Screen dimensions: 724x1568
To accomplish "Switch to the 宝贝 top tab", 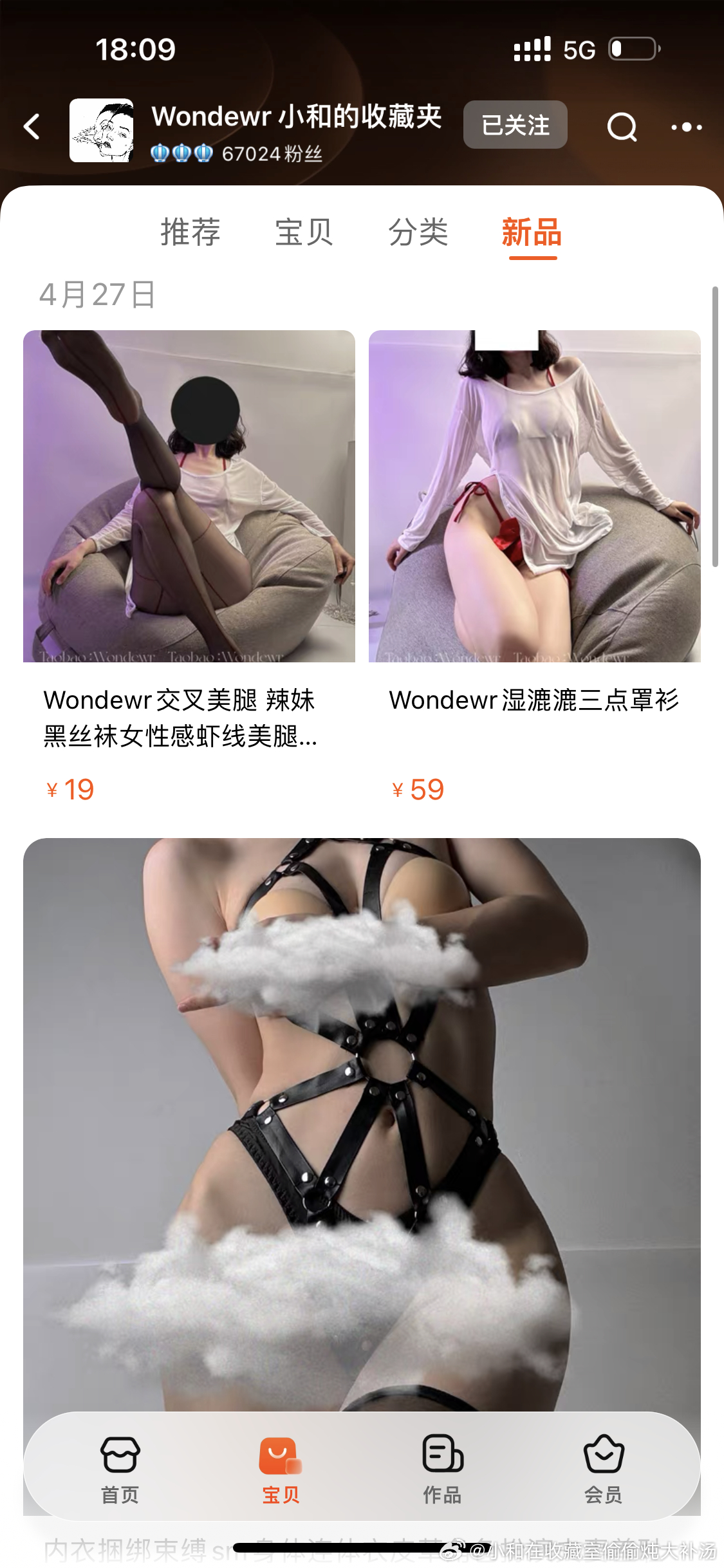I will (x=304, y=232).
